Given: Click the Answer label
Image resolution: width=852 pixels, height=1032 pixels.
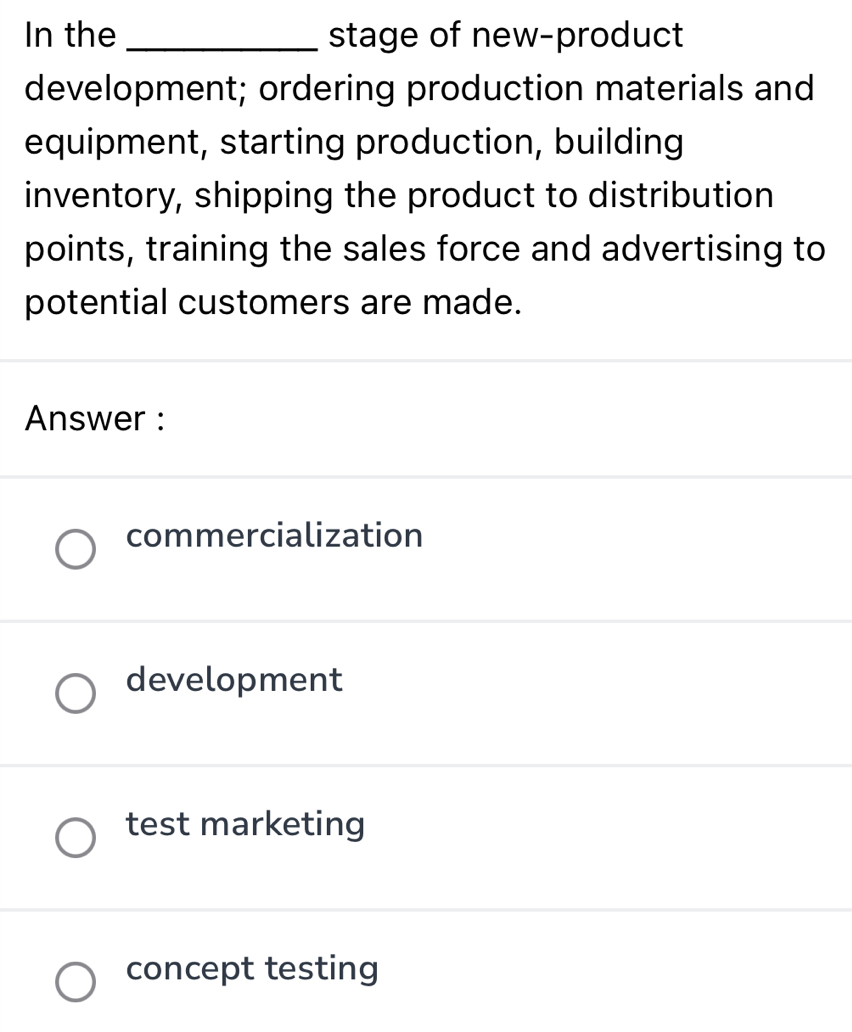Looking at the screenshot, I should 91,419.
